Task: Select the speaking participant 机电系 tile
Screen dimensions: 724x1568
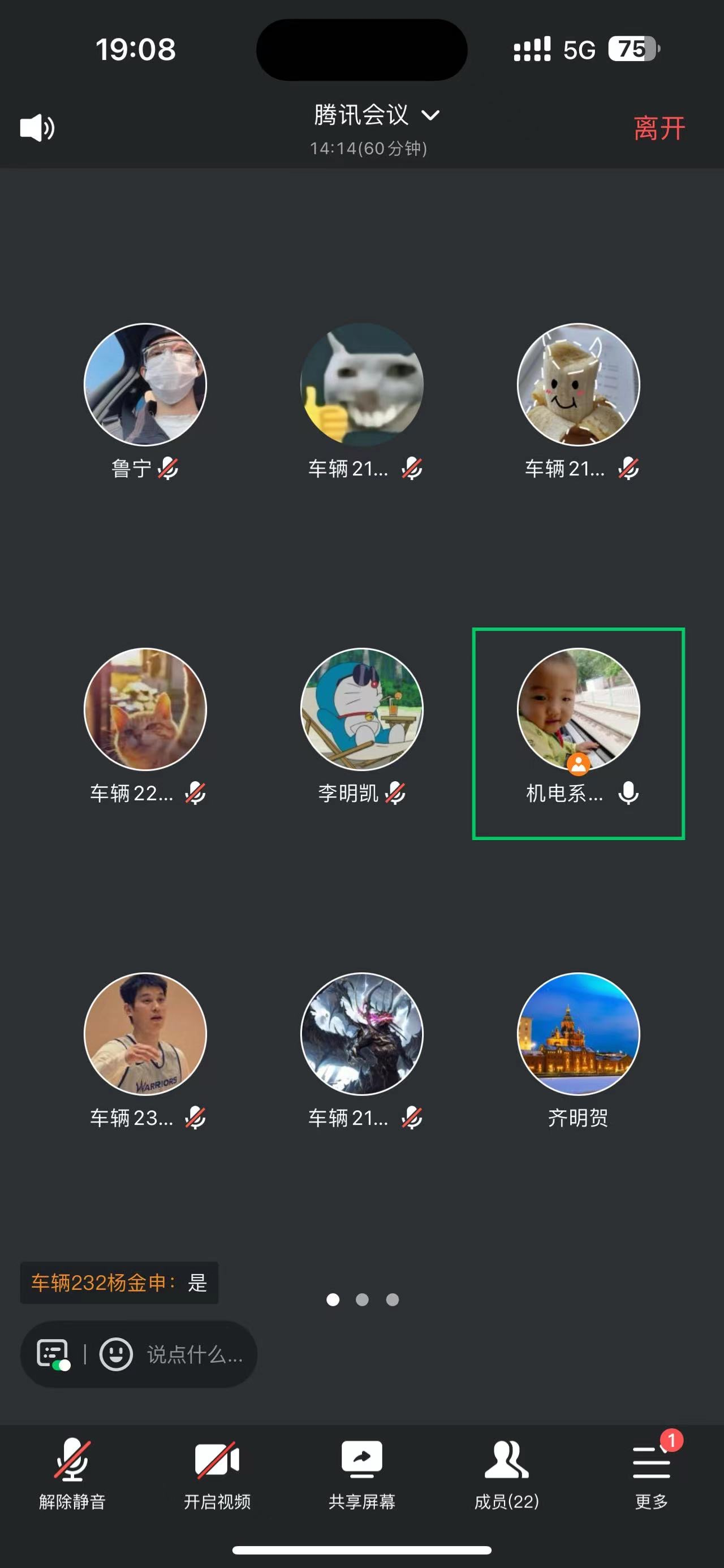Action: click(x=579, y=710)
